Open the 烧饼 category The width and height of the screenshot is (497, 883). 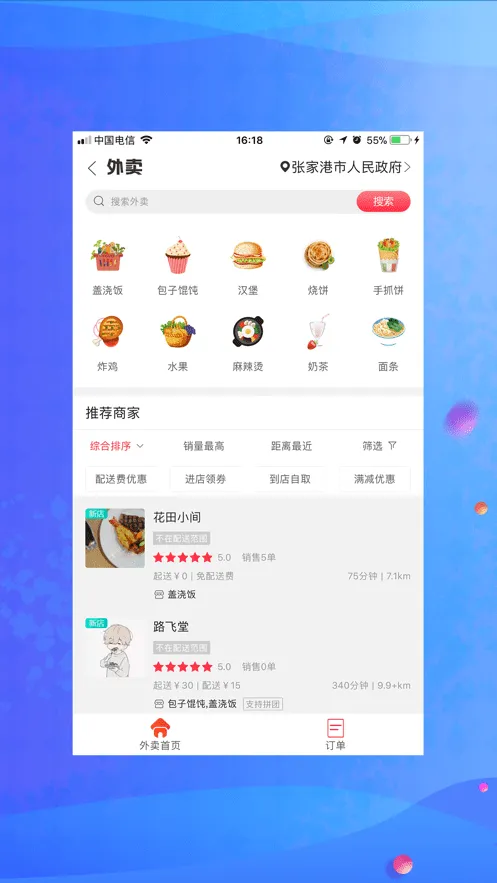318,267
